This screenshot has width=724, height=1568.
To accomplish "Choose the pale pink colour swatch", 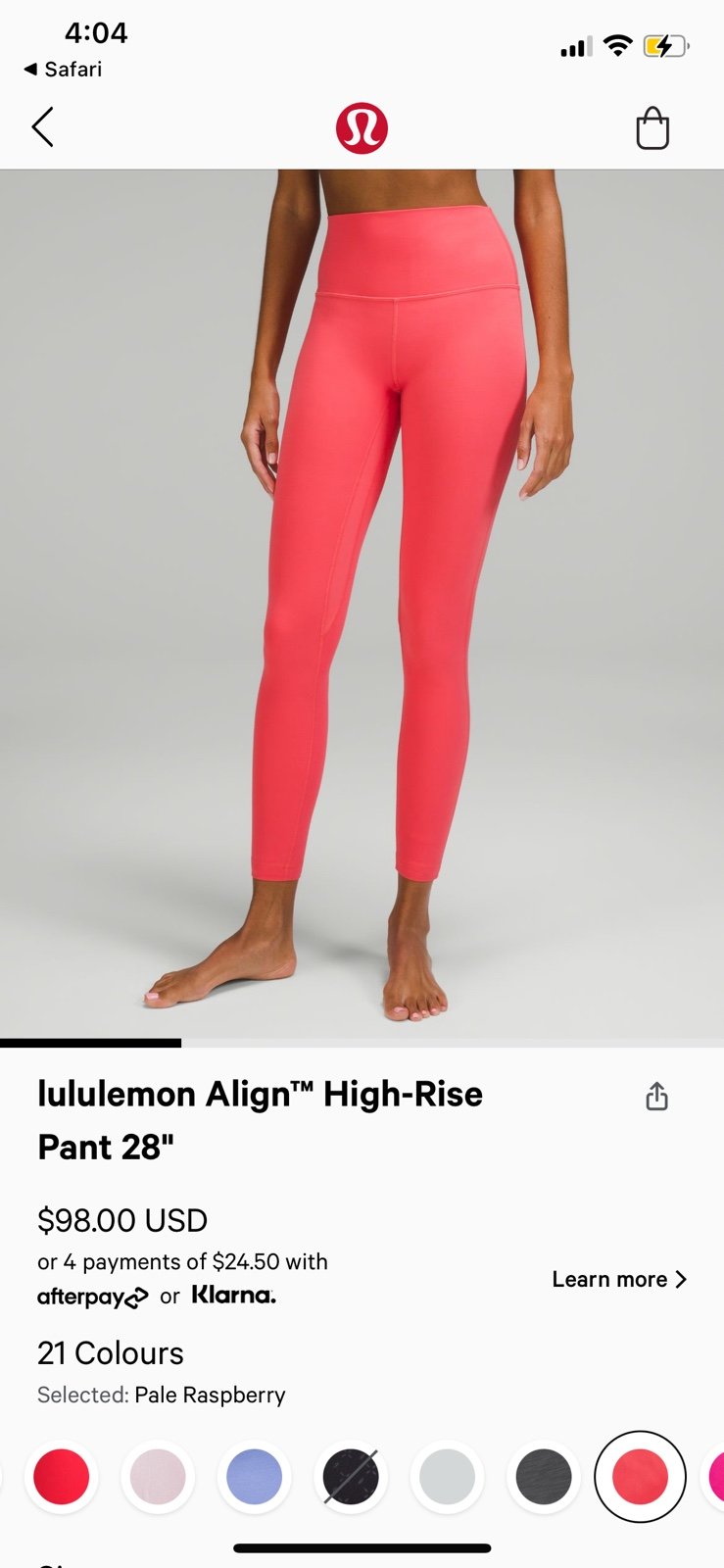I will pyautogui.click(x=158, y=1476).
